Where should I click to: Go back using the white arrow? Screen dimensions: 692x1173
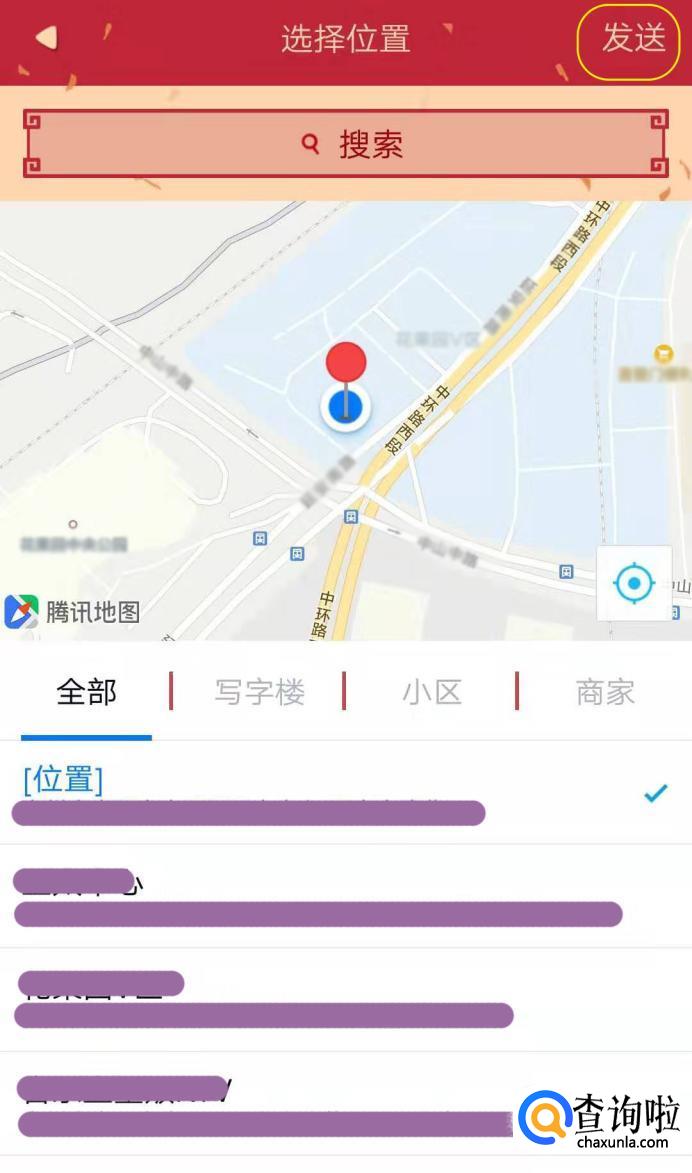[x=47, y=39]
